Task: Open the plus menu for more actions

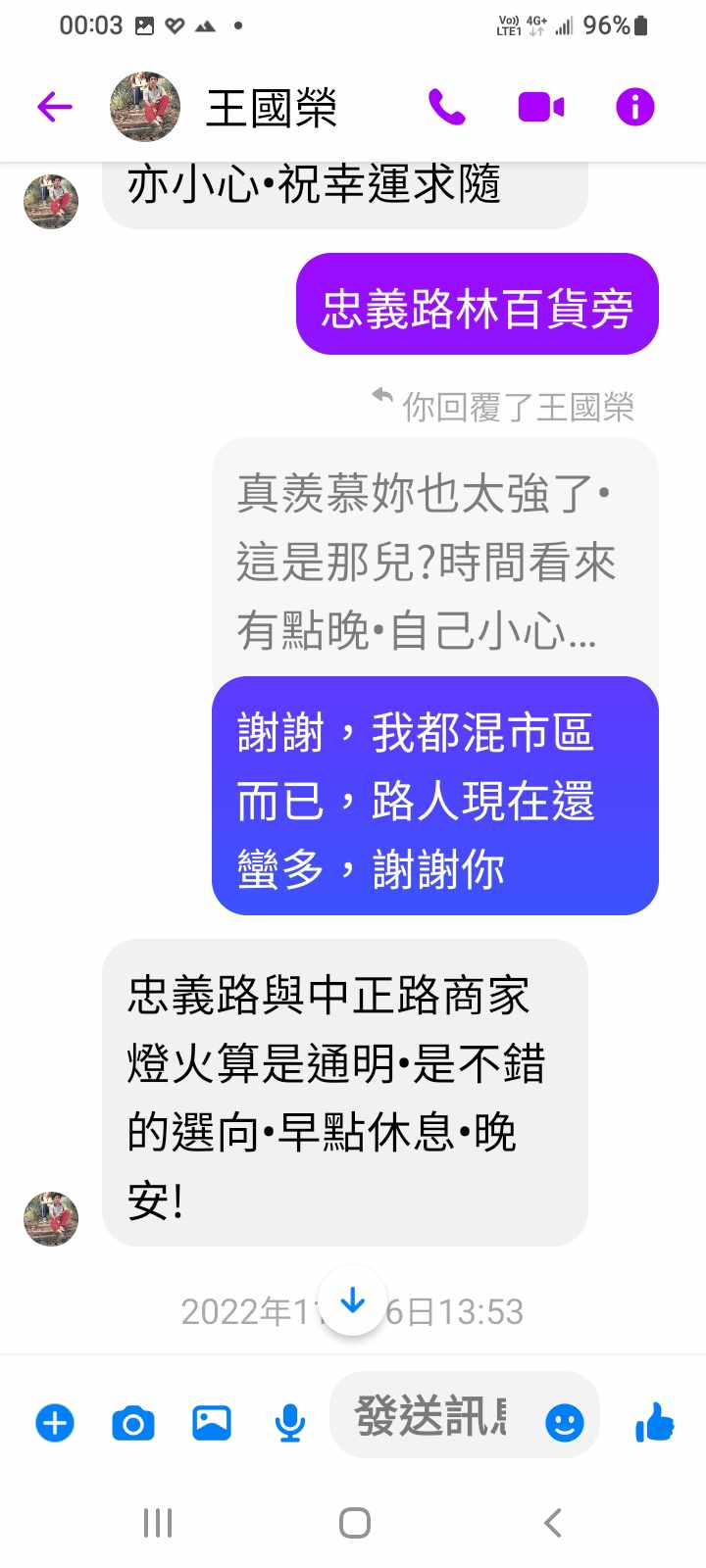Action: tap(55, 1422)
